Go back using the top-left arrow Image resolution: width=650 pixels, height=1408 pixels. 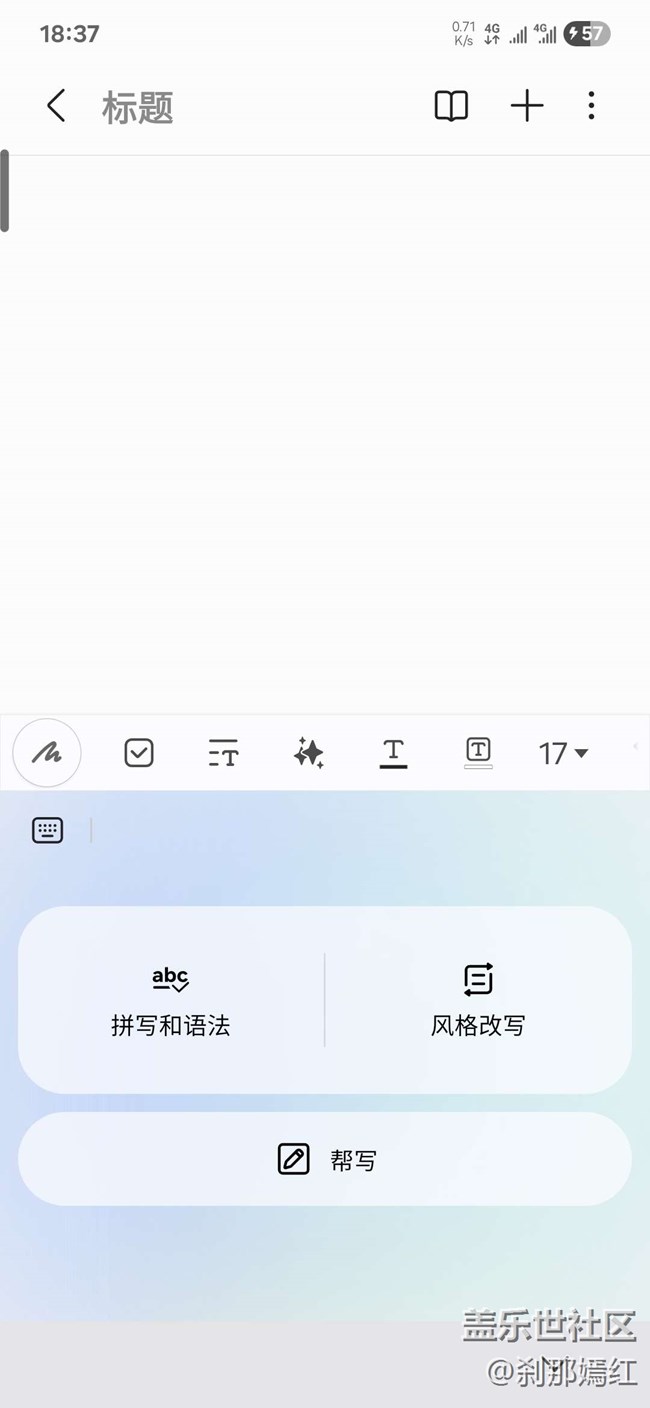pos(56,106)
